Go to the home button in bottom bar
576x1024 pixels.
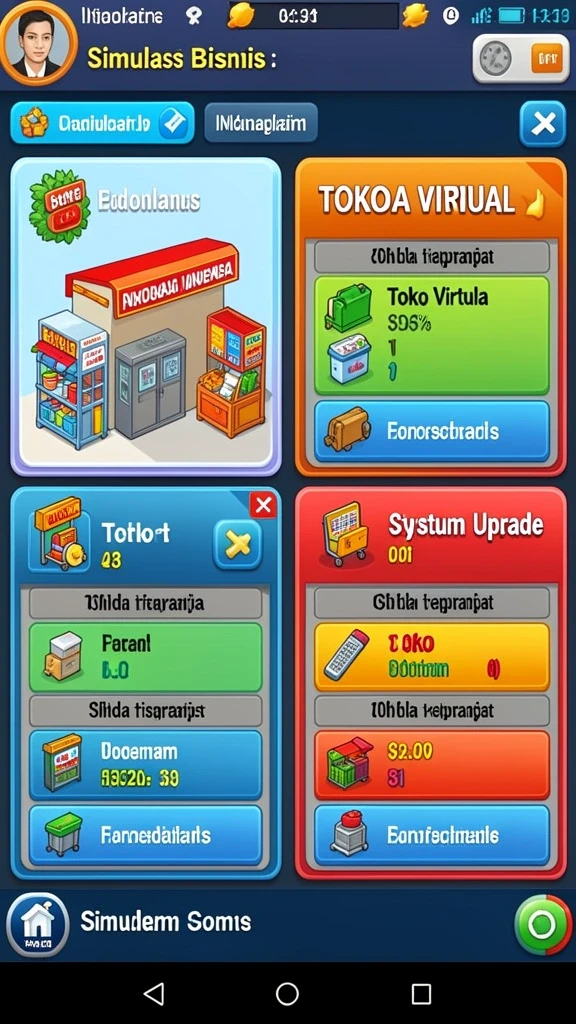(x=37, y=925)
